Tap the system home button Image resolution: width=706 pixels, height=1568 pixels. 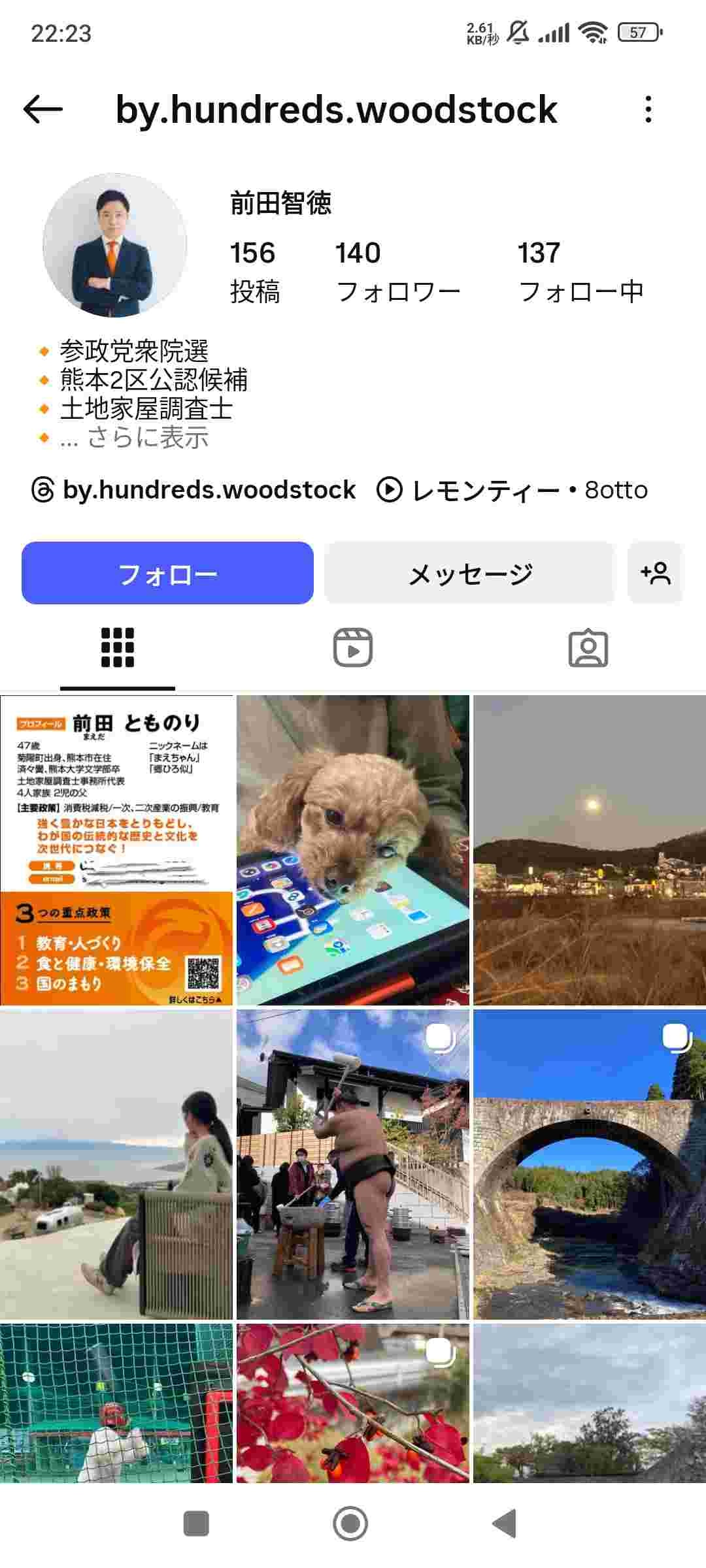click(x=351, y=1524)
